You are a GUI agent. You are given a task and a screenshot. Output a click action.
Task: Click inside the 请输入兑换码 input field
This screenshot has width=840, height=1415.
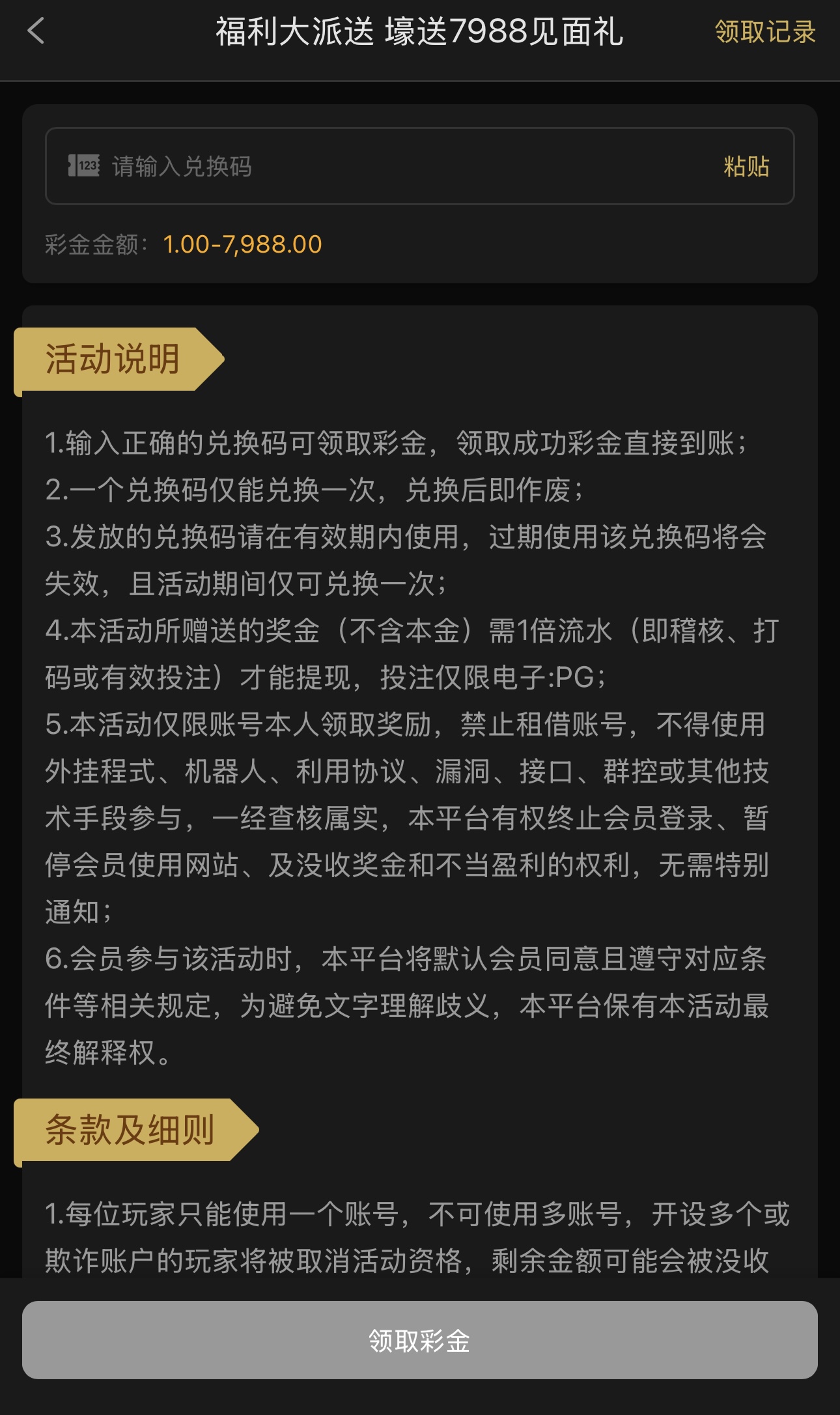click(326, 166)
